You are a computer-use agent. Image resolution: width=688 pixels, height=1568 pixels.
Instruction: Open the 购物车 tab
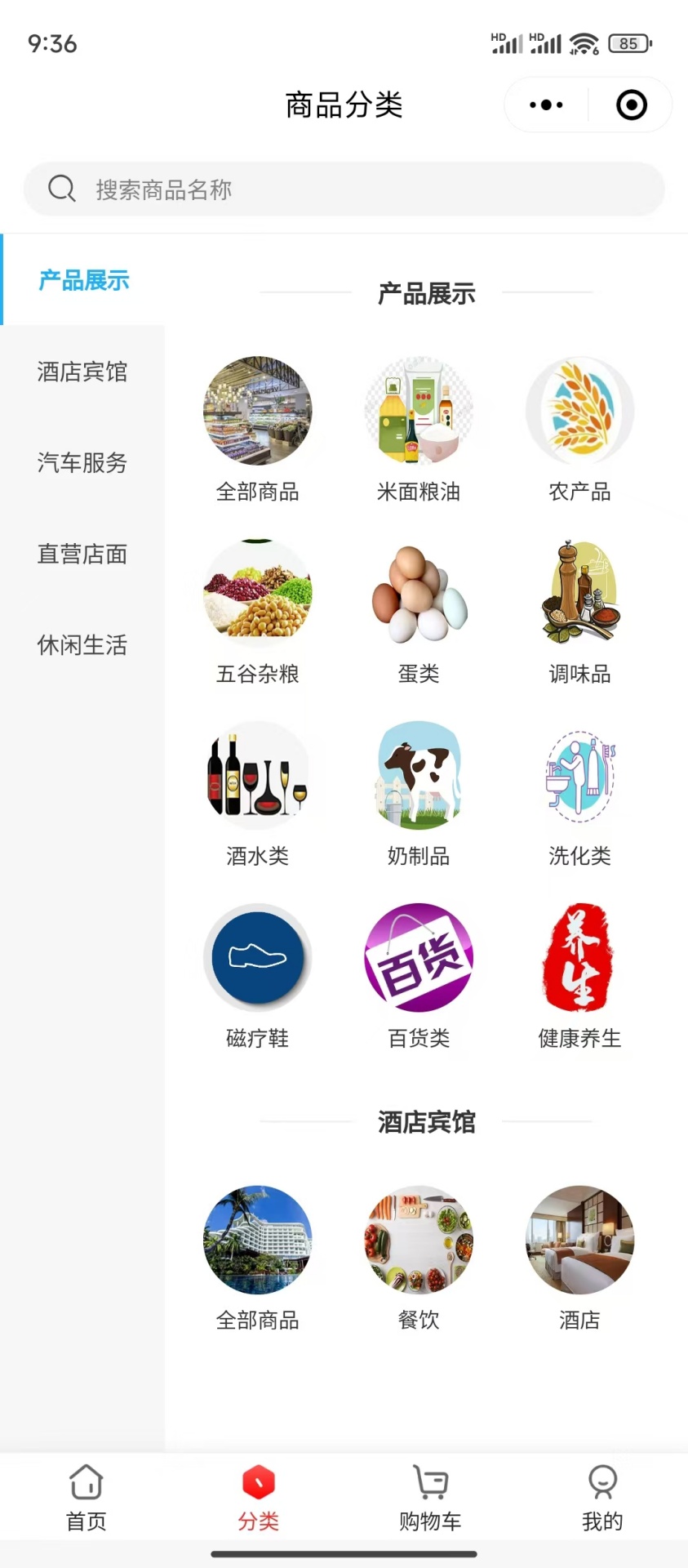pyautogui.click(x=430, y=1499)
